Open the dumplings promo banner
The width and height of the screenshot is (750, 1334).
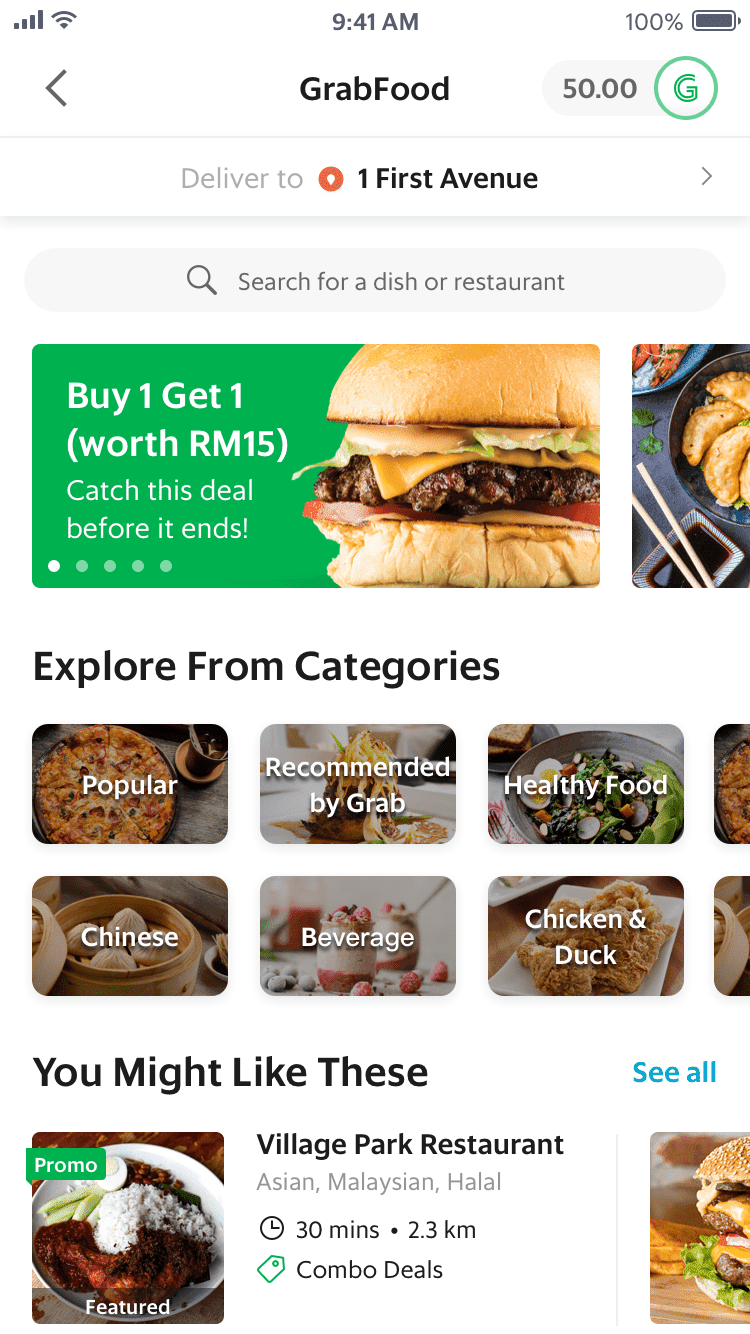pos(691,466)
